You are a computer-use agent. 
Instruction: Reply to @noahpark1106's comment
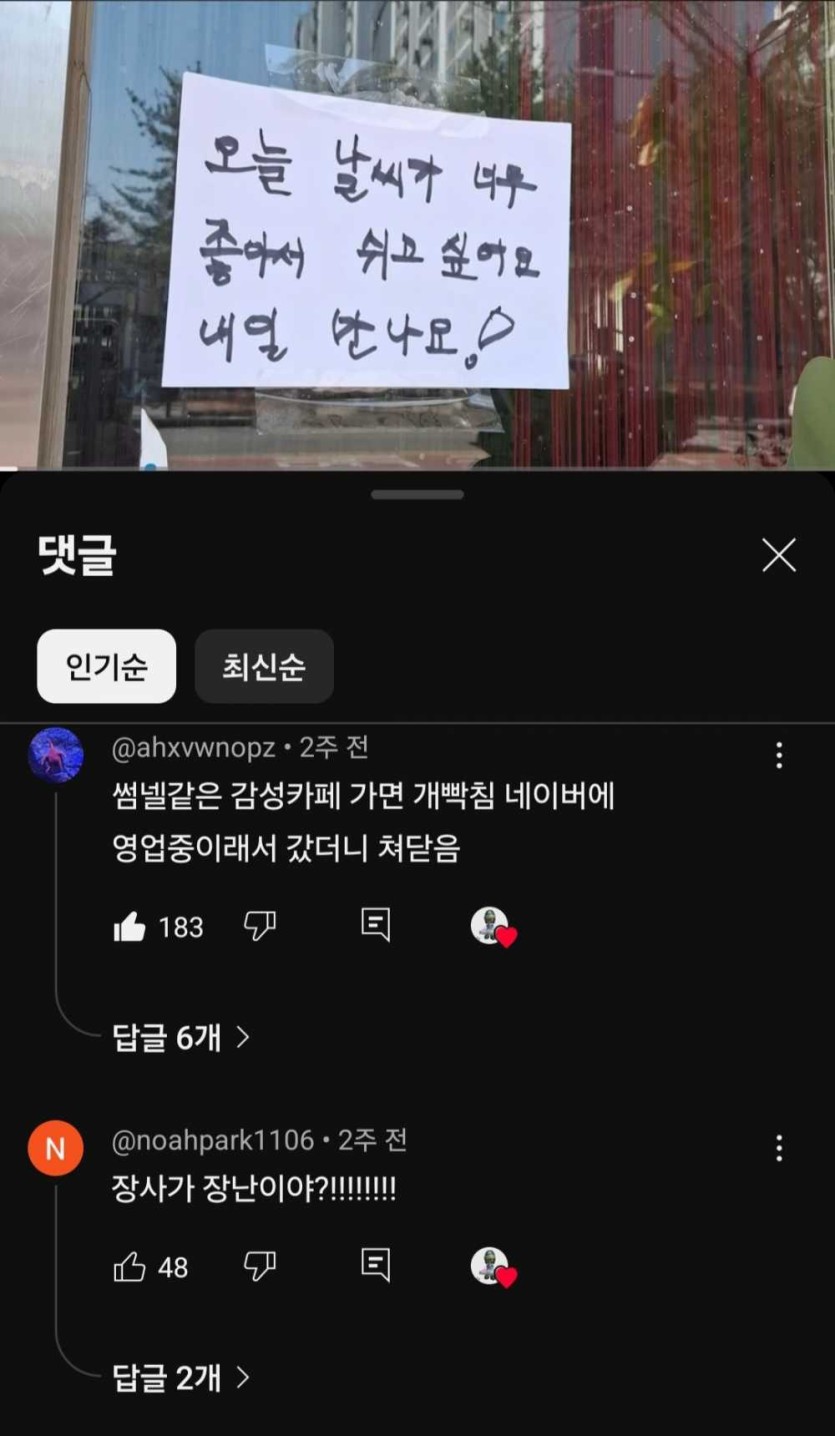click(375, 1266)
